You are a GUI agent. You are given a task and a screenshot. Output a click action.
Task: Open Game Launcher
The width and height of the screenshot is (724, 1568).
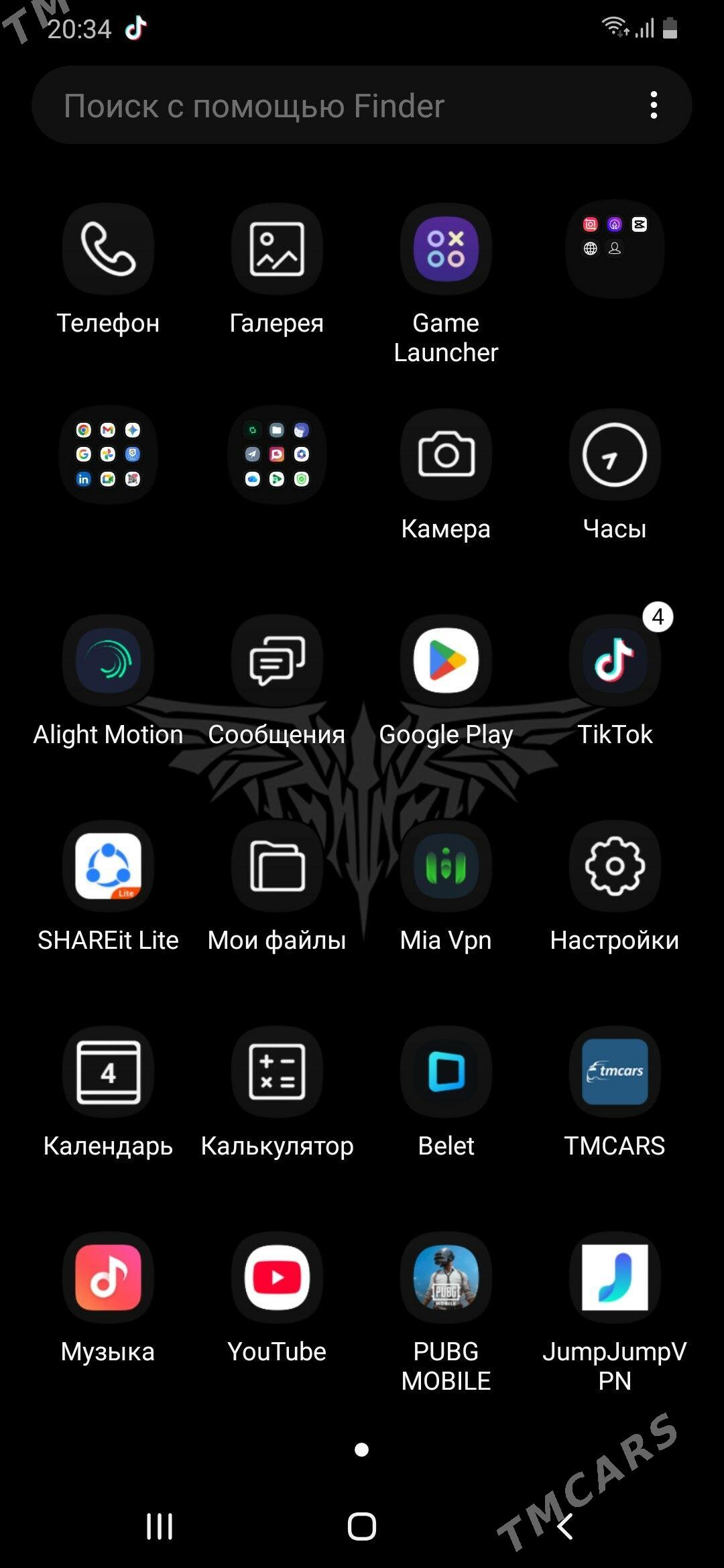[x=446, y=249]
